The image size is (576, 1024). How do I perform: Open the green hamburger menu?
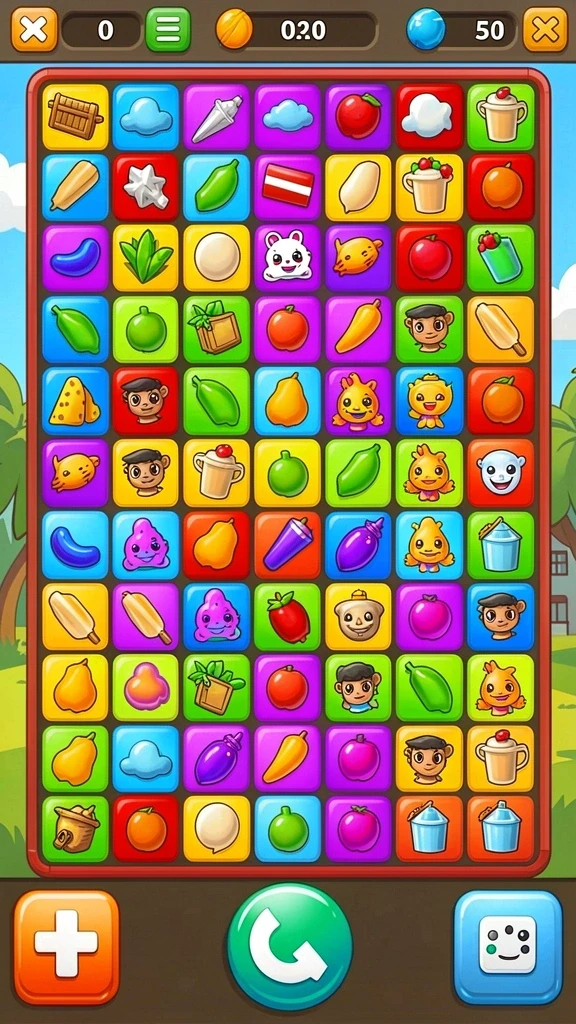coord(168,29)
